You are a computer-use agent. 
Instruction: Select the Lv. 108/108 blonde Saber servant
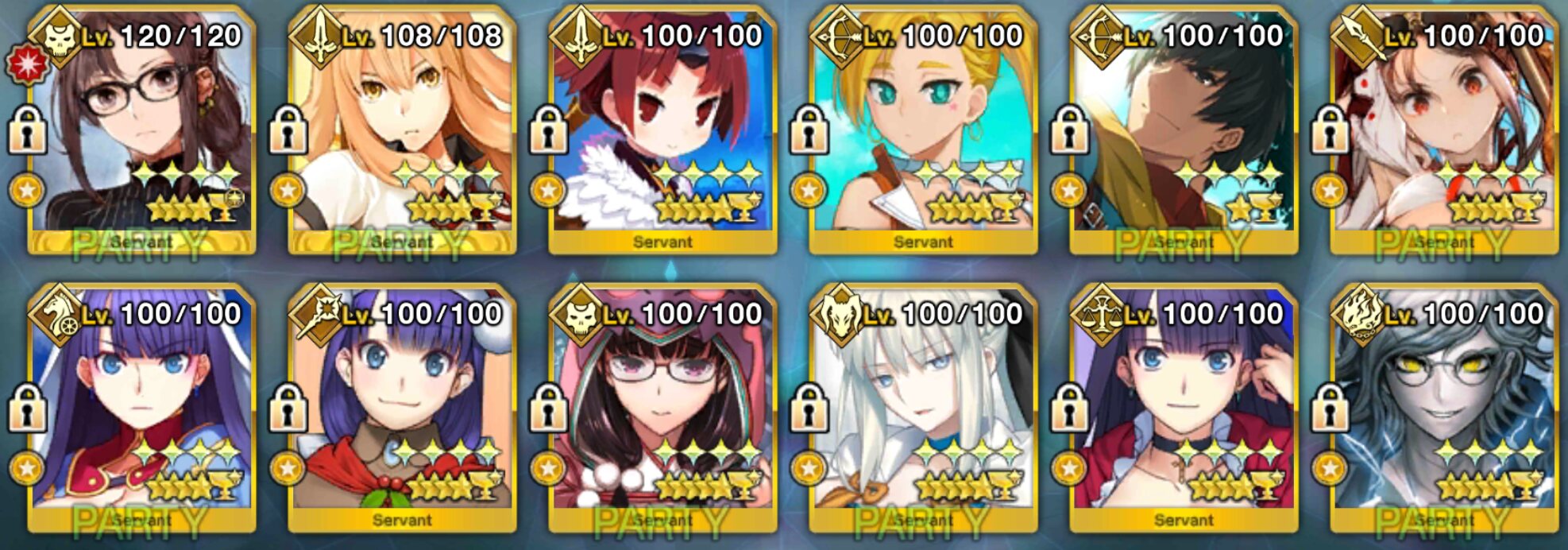(x=402, y=131)
